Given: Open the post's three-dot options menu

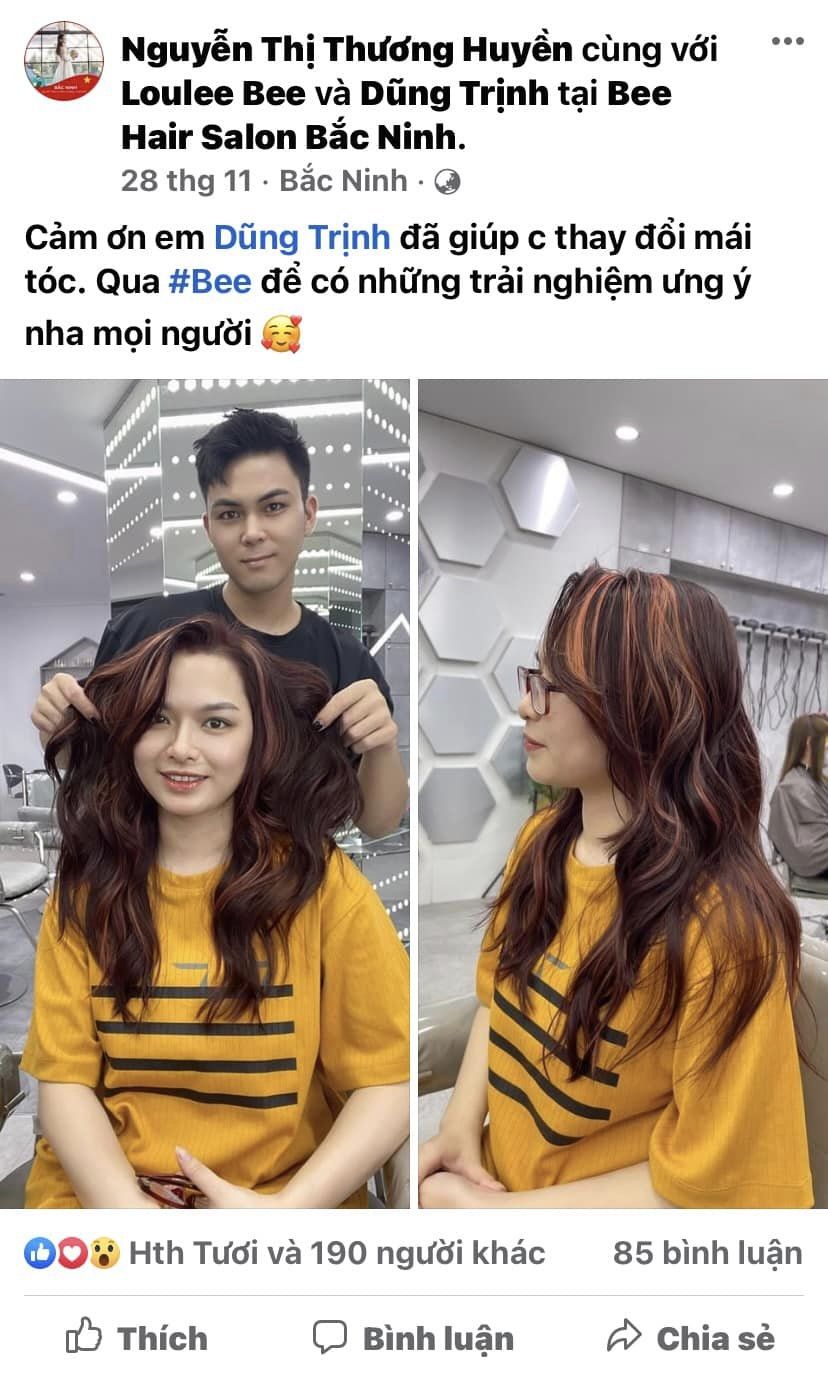Looking at the screenshot, I should point(787,41).
